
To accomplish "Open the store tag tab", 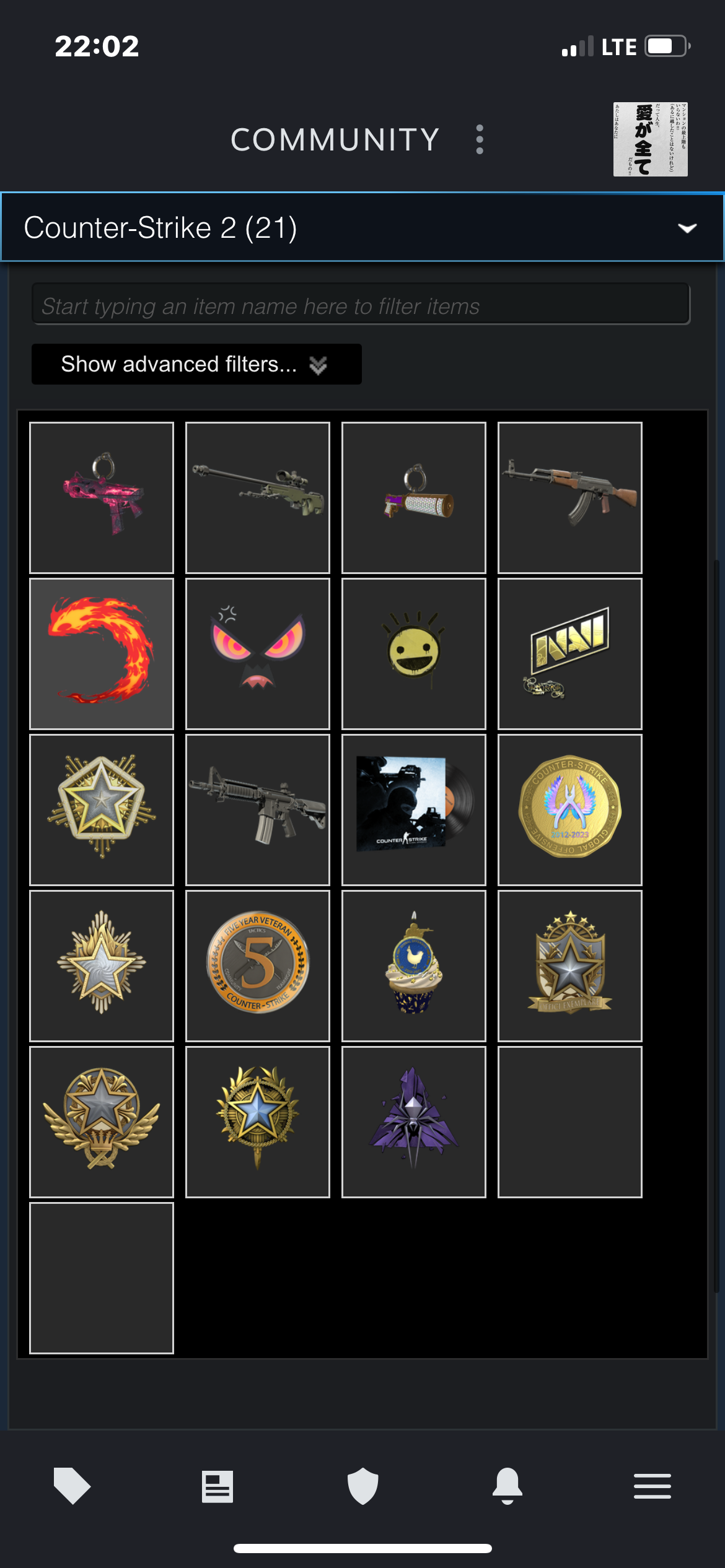I will (72, 1486).
